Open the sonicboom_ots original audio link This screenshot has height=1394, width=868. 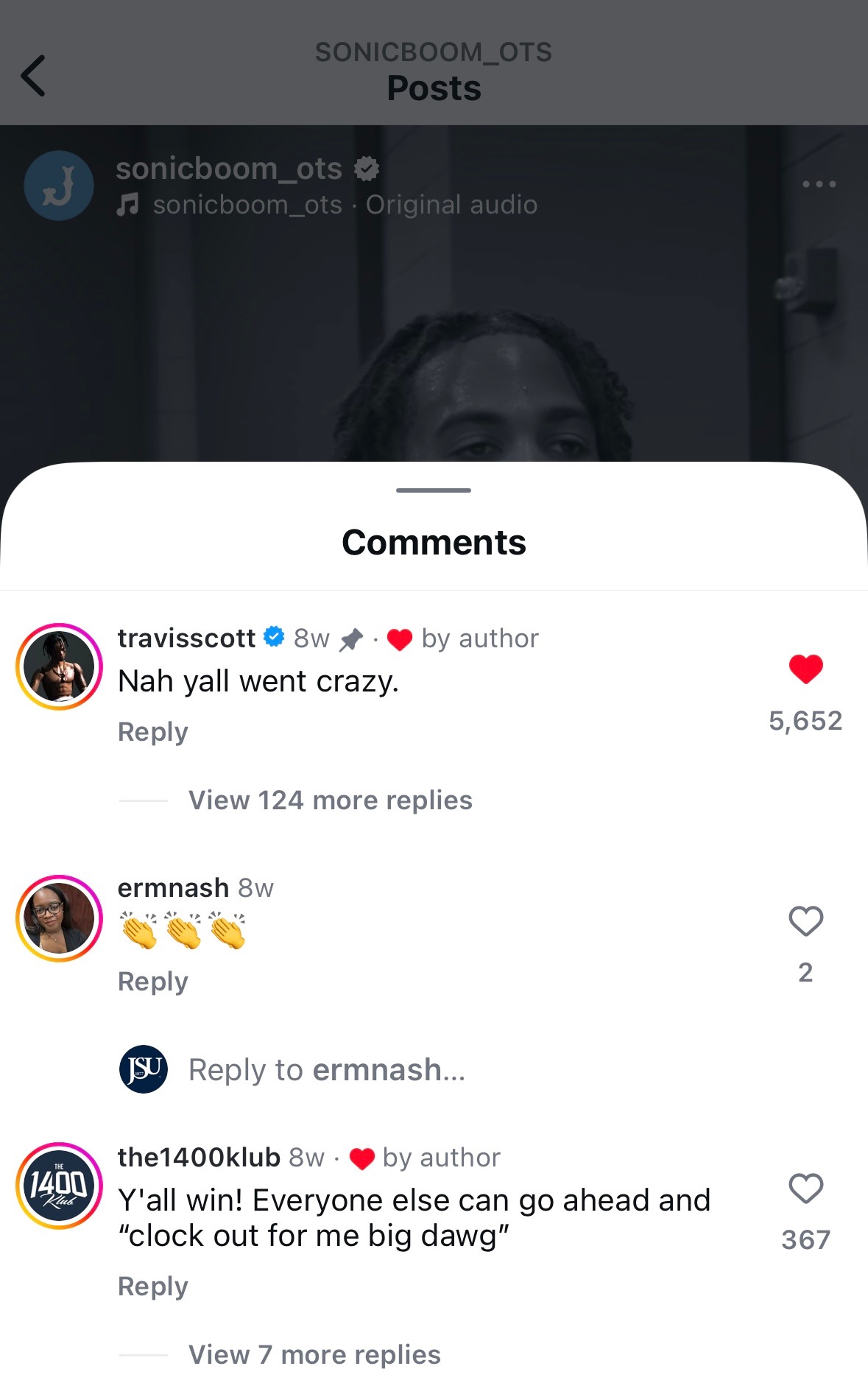327,205
